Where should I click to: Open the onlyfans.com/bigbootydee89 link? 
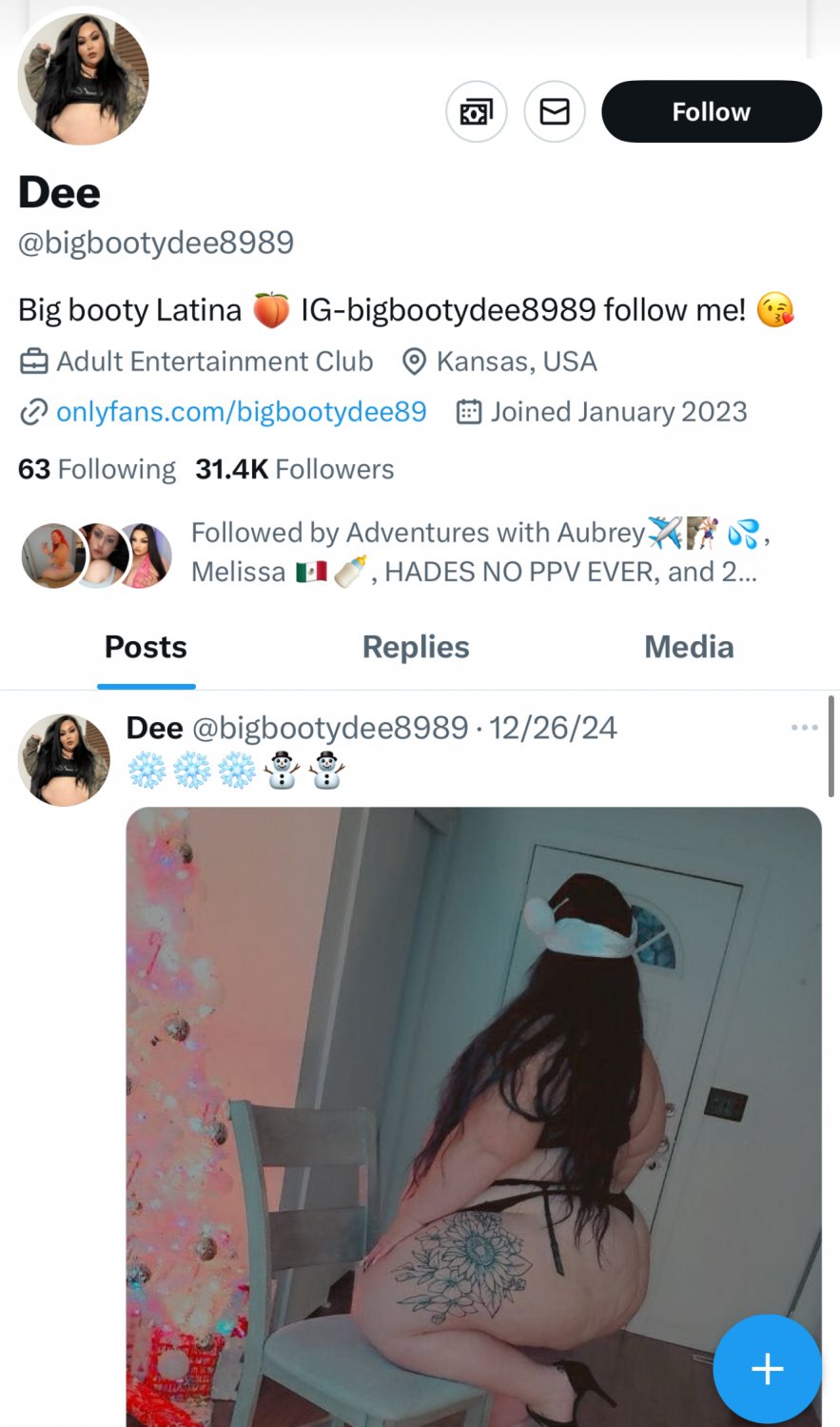[x=241, y=412]
